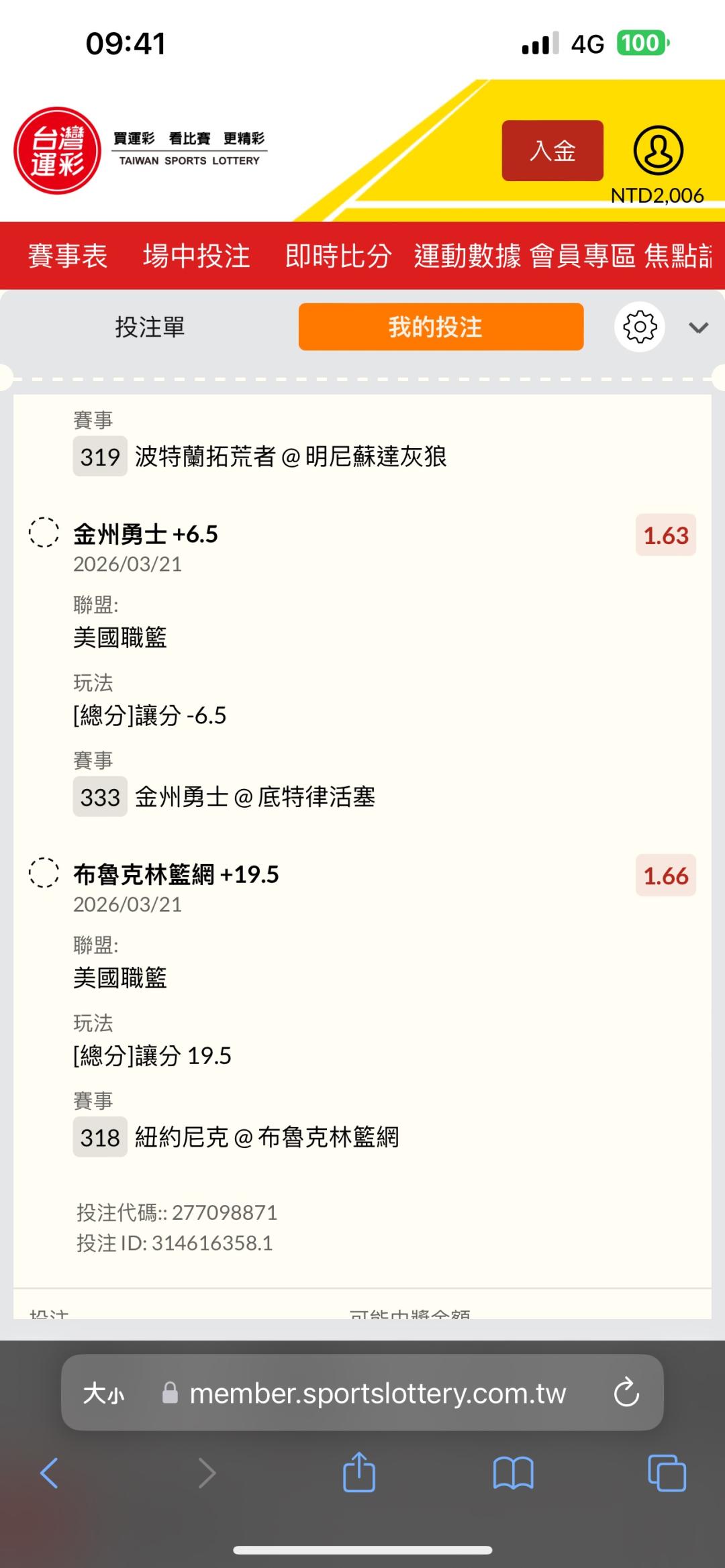Switch to the 投注單 bet slip tab
The image size is (725, 1568).
[150, 327]
